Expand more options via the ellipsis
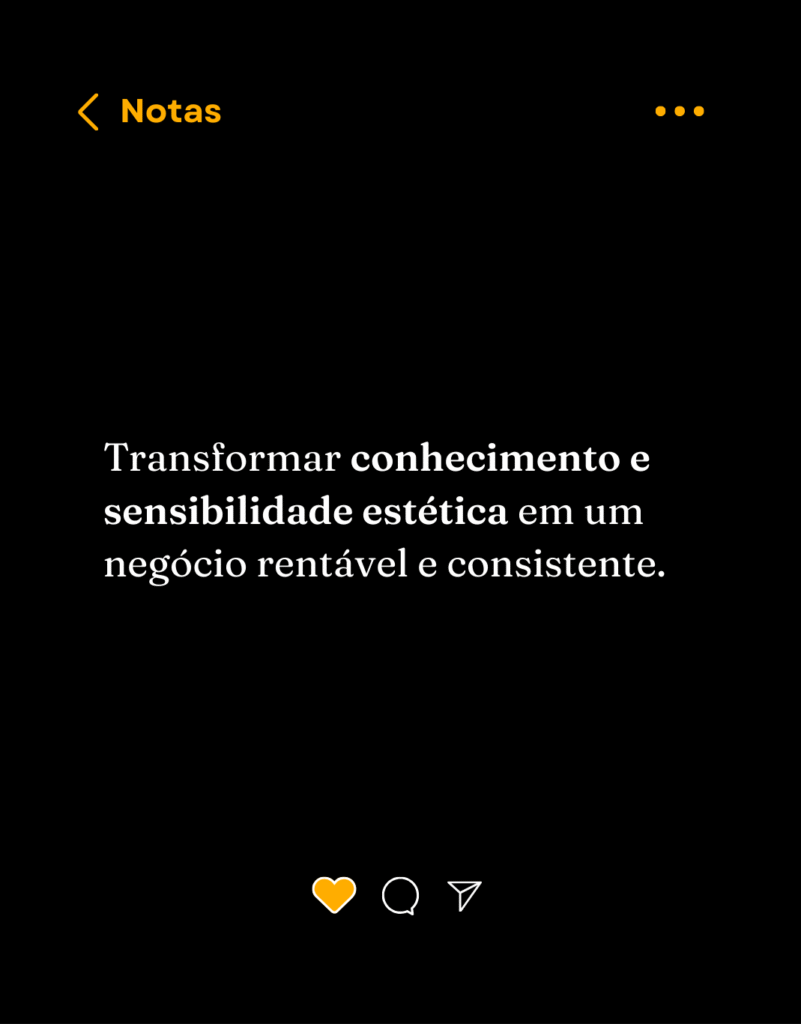 click(679, 111)
